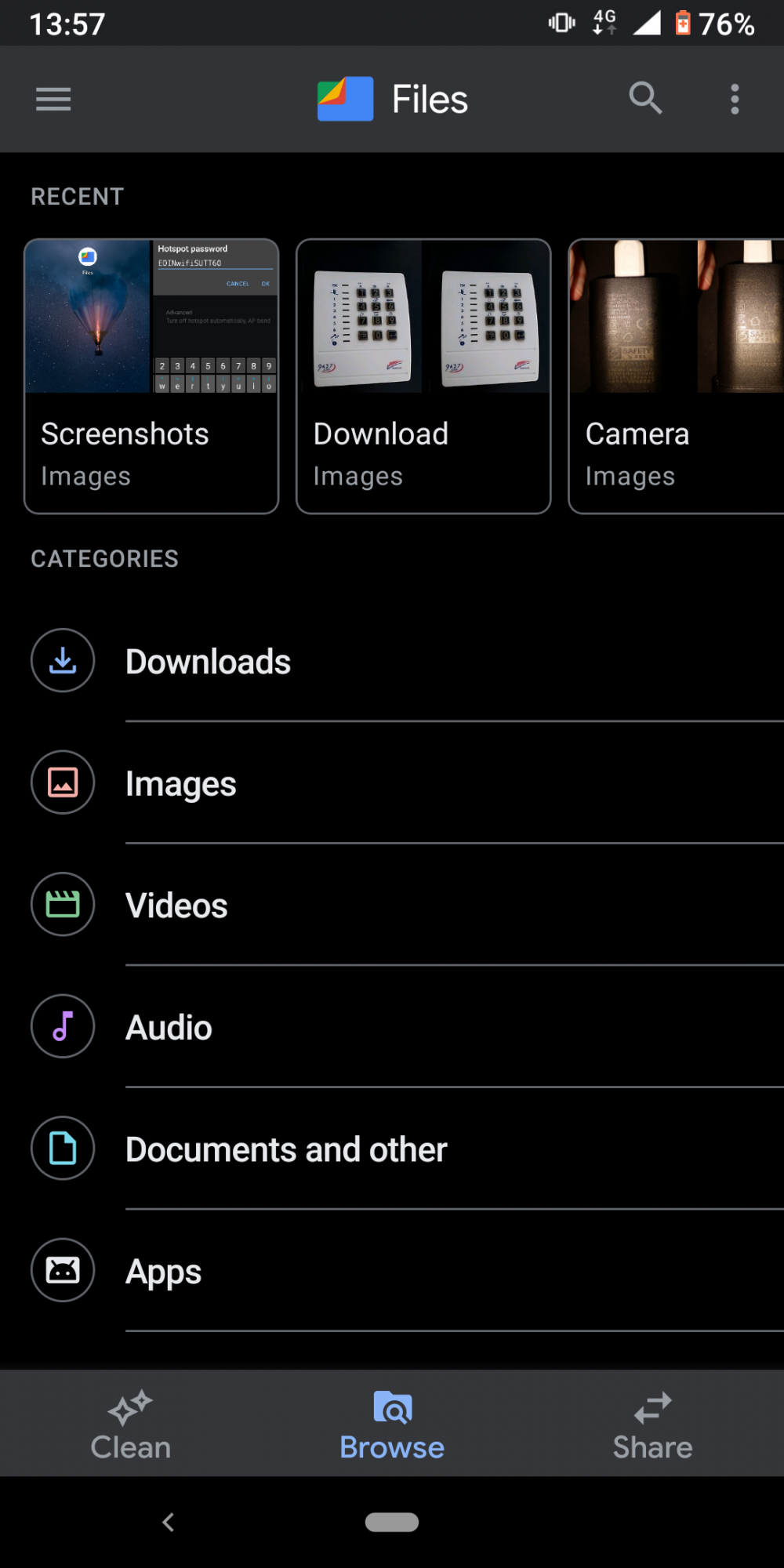784x1568 pixels.
Task: Select the Browse tab
Action: point(392,1425)
